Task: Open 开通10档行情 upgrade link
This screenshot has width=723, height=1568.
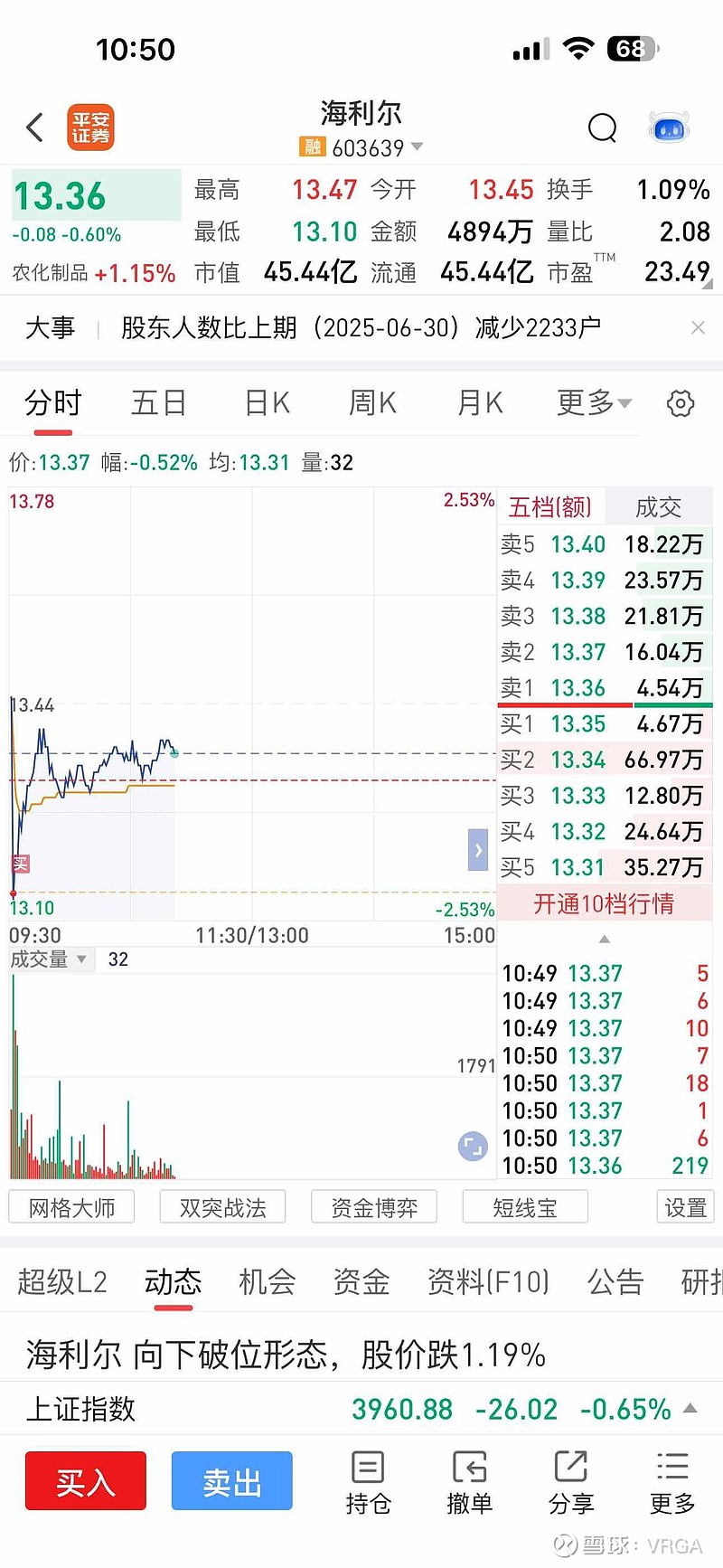Action: tap(604, 903)
